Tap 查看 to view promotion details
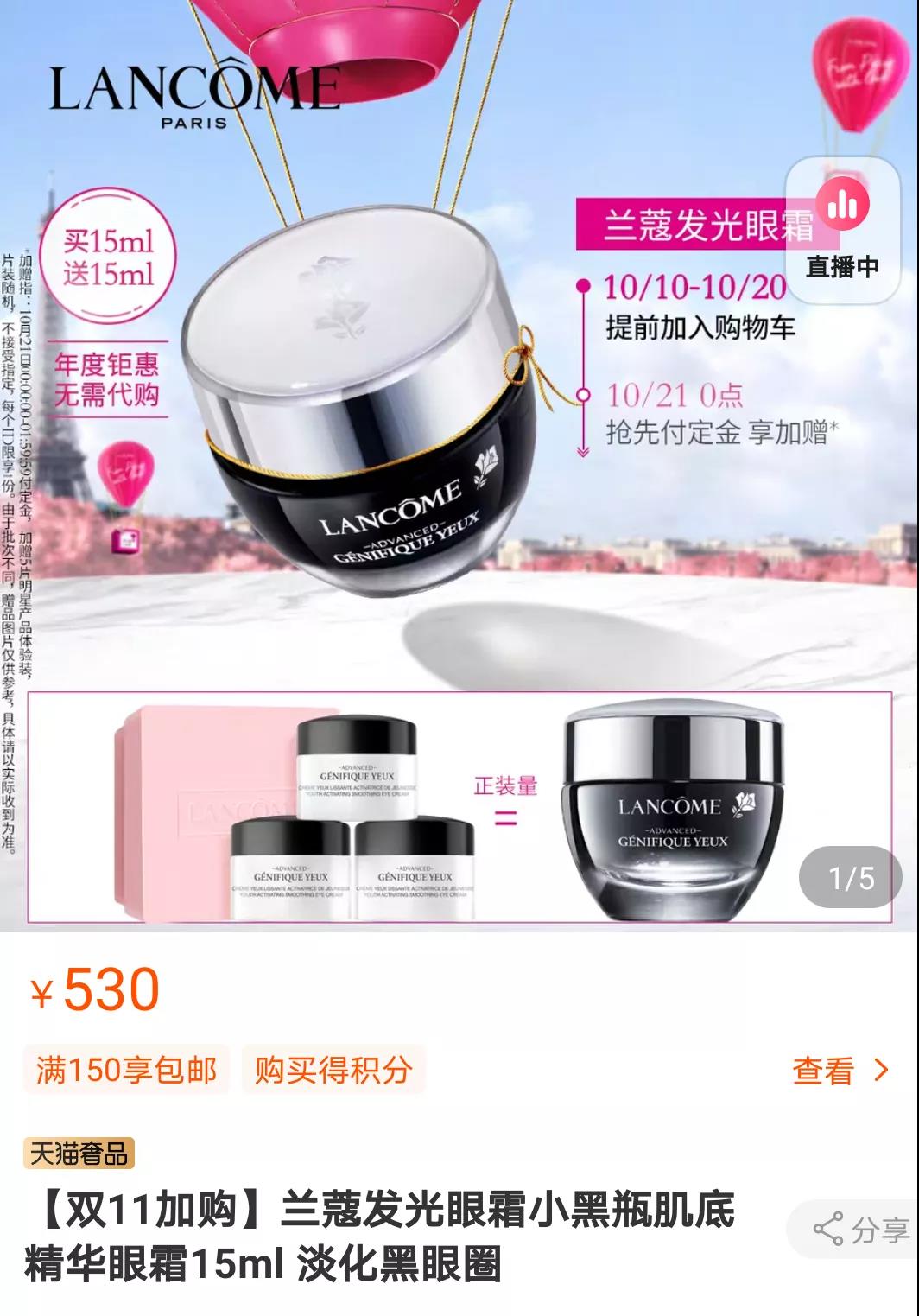 840,1071
